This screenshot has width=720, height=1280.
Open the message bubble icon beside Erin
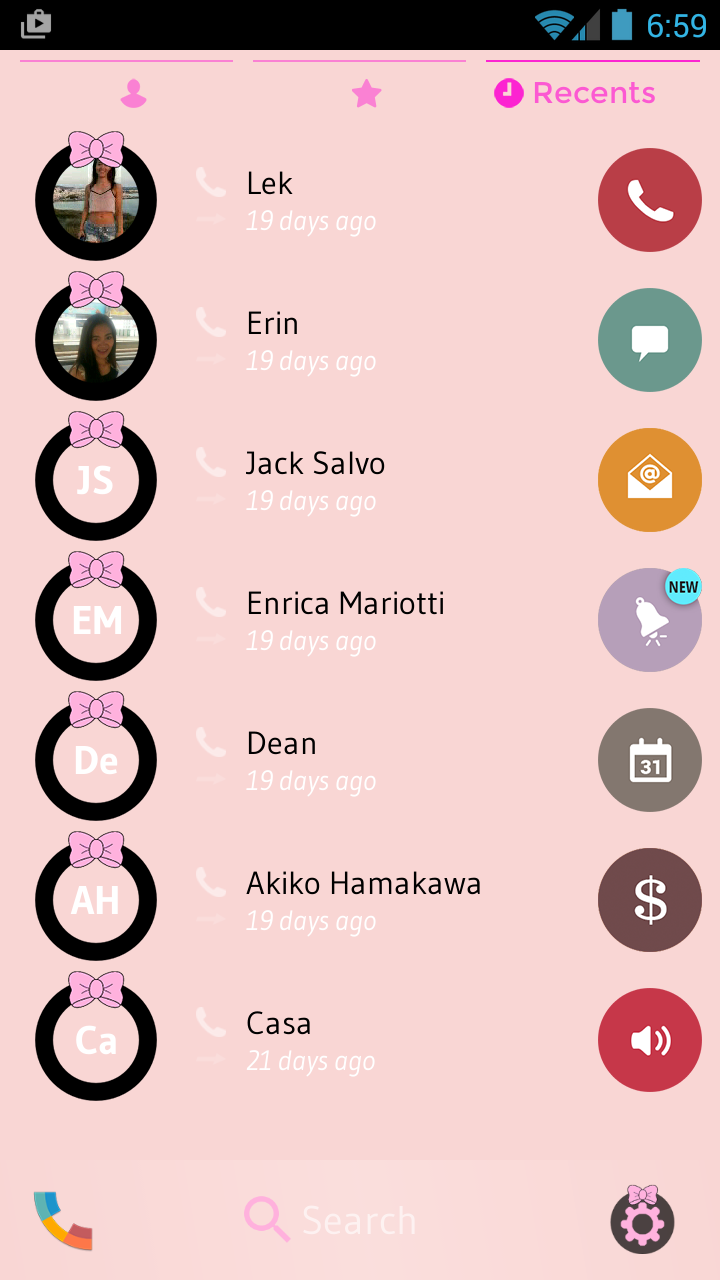(650, 340)
